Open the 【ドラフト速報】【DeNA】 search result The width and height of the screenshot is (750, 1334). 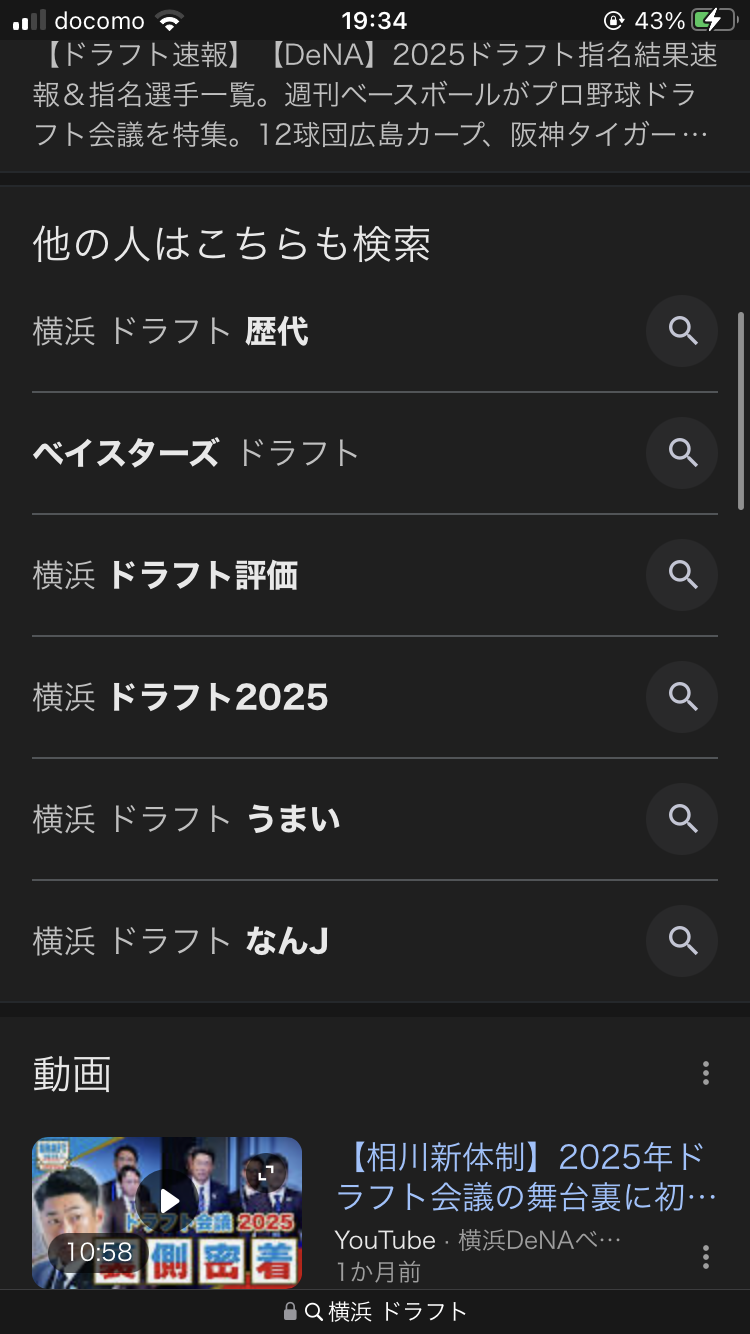pos(375,95)
